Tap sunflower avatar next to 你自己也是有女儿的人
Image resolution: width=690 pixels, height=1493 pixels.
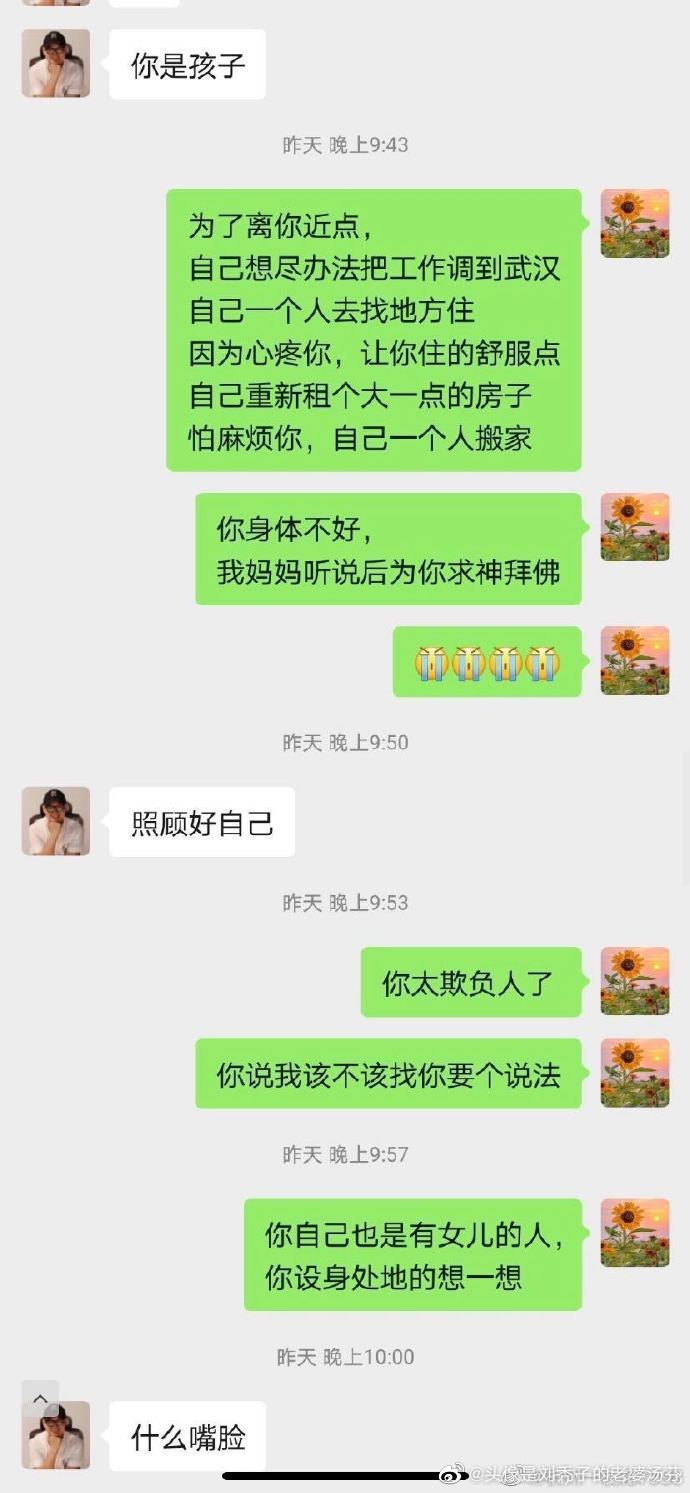[635, 1233]
